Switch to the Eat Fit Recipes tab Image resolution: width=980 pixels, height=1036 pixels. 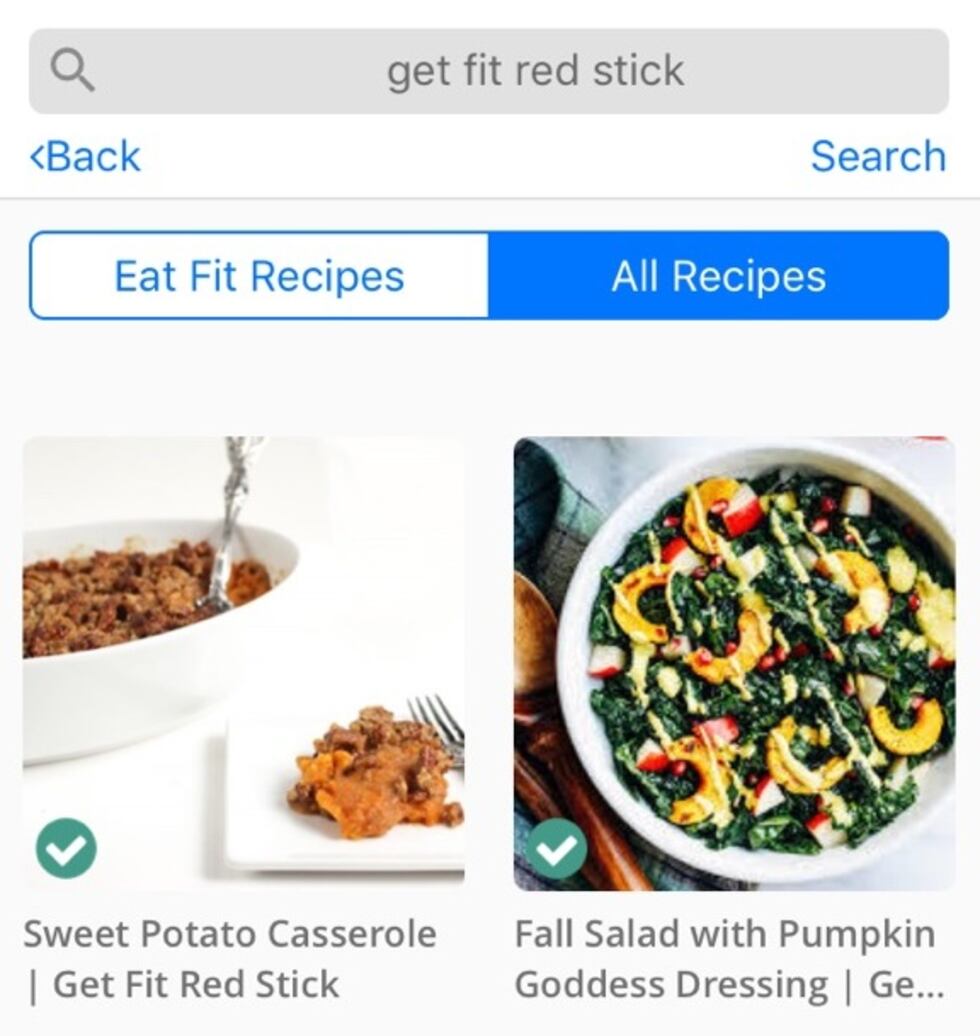point(259,276)
